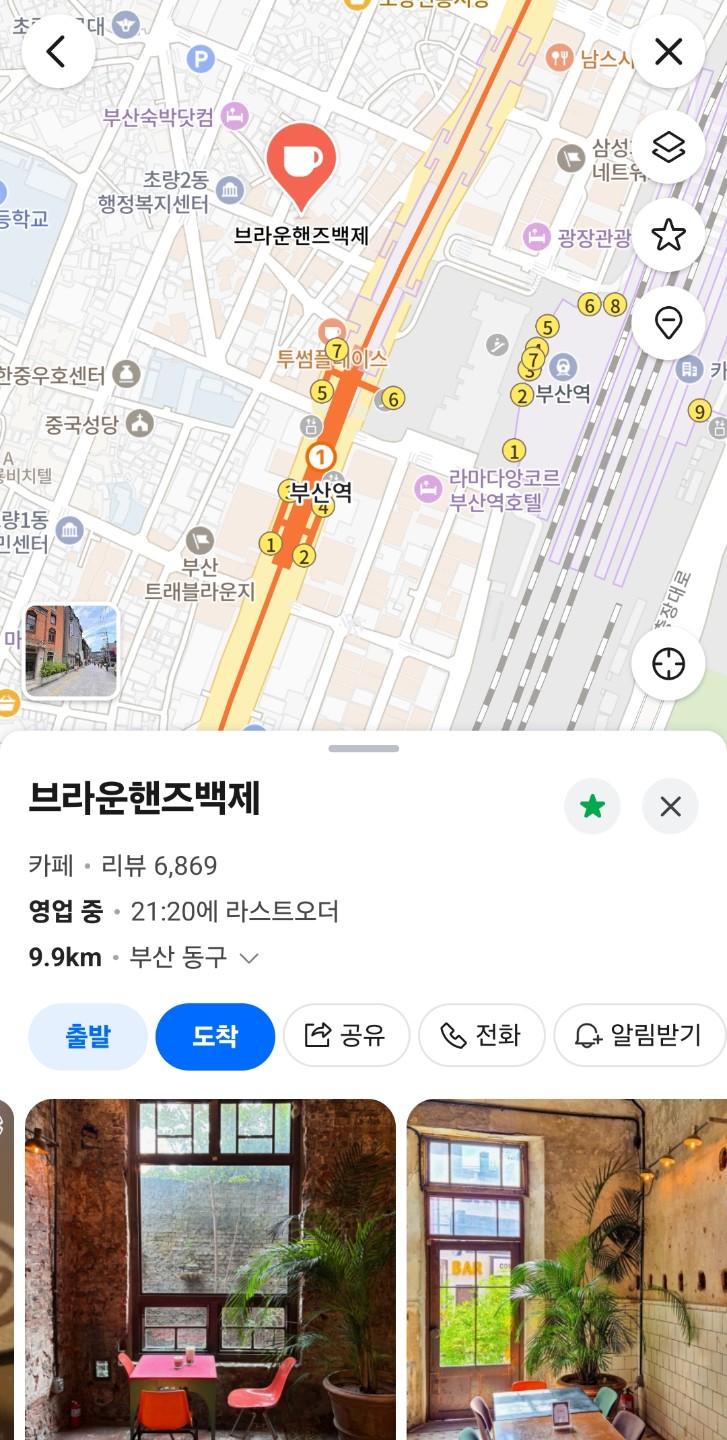Screen dimensions: 727x1440
Task: Open saved places star on the map
Action: (x=668, y=236)
